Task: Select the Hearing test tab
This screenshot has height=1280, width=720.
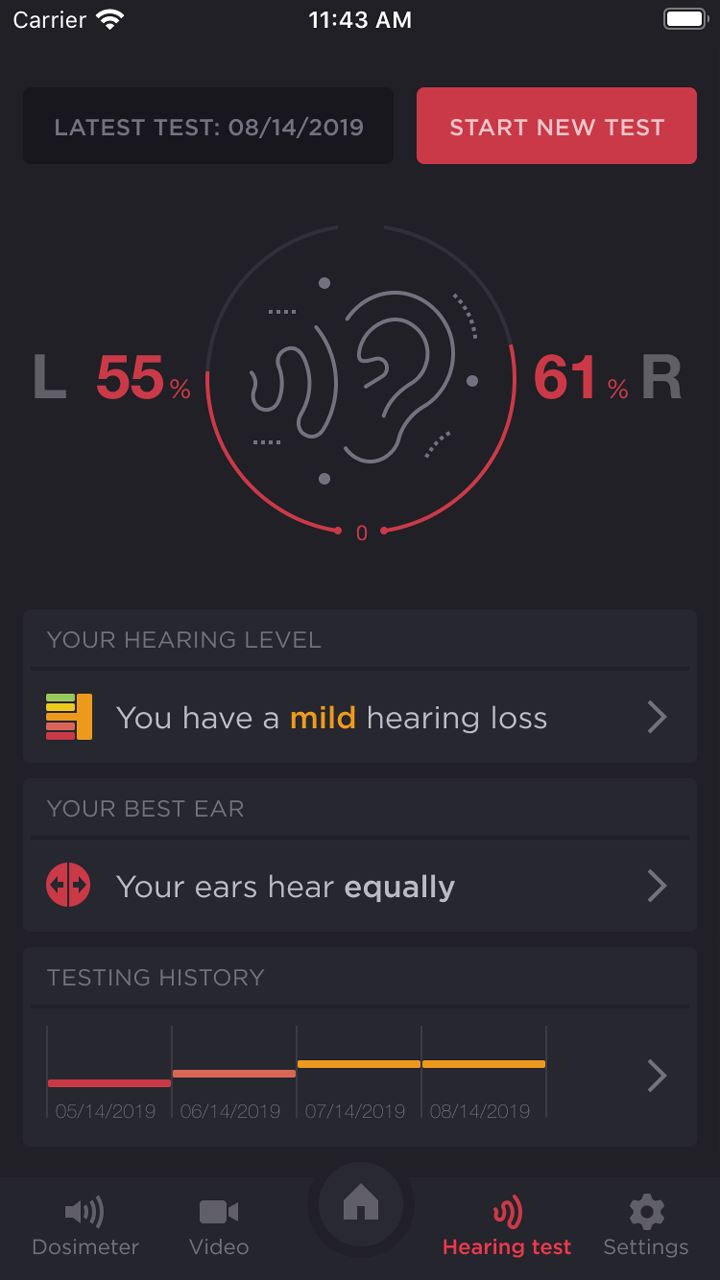Action: pos(507,1227)
